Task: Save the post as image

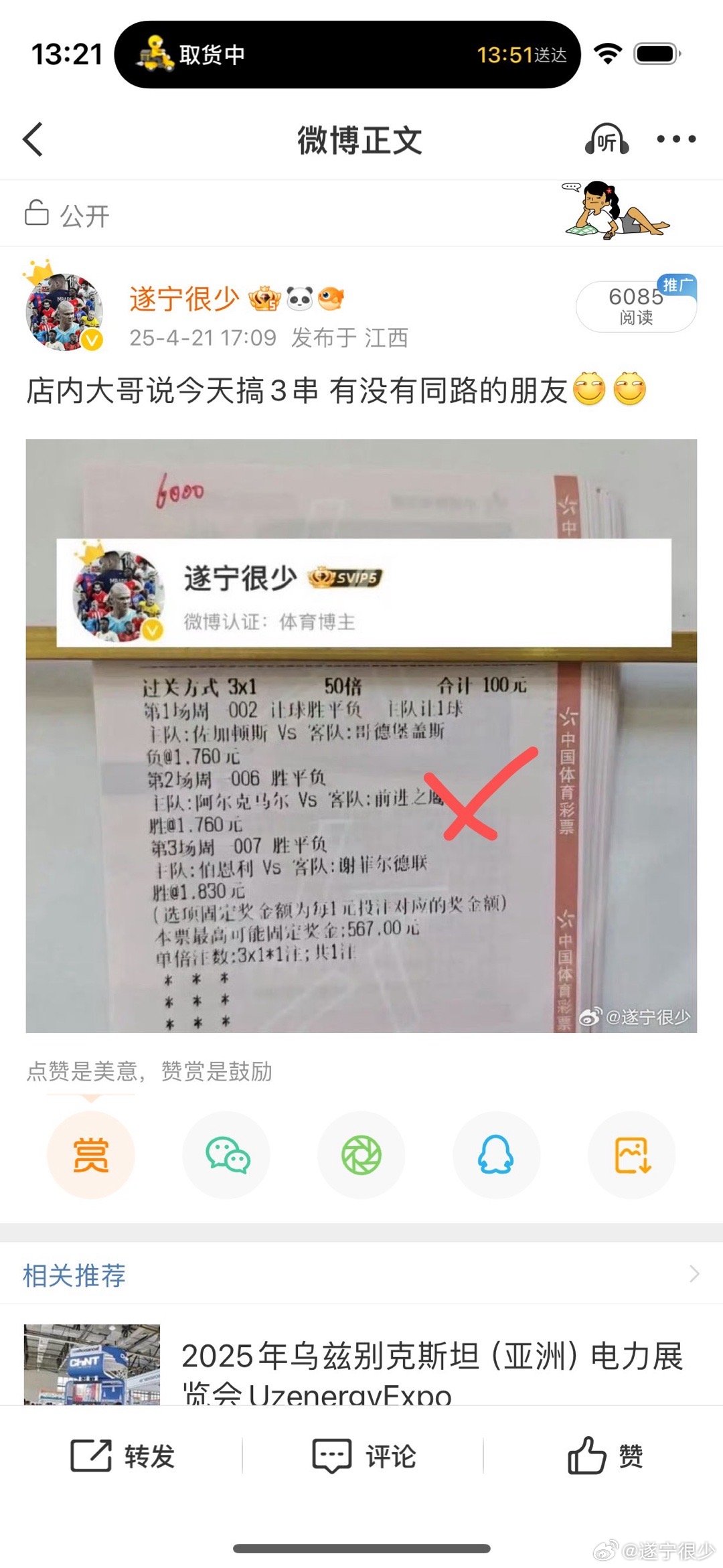Action: click(x=631, y=1155)
